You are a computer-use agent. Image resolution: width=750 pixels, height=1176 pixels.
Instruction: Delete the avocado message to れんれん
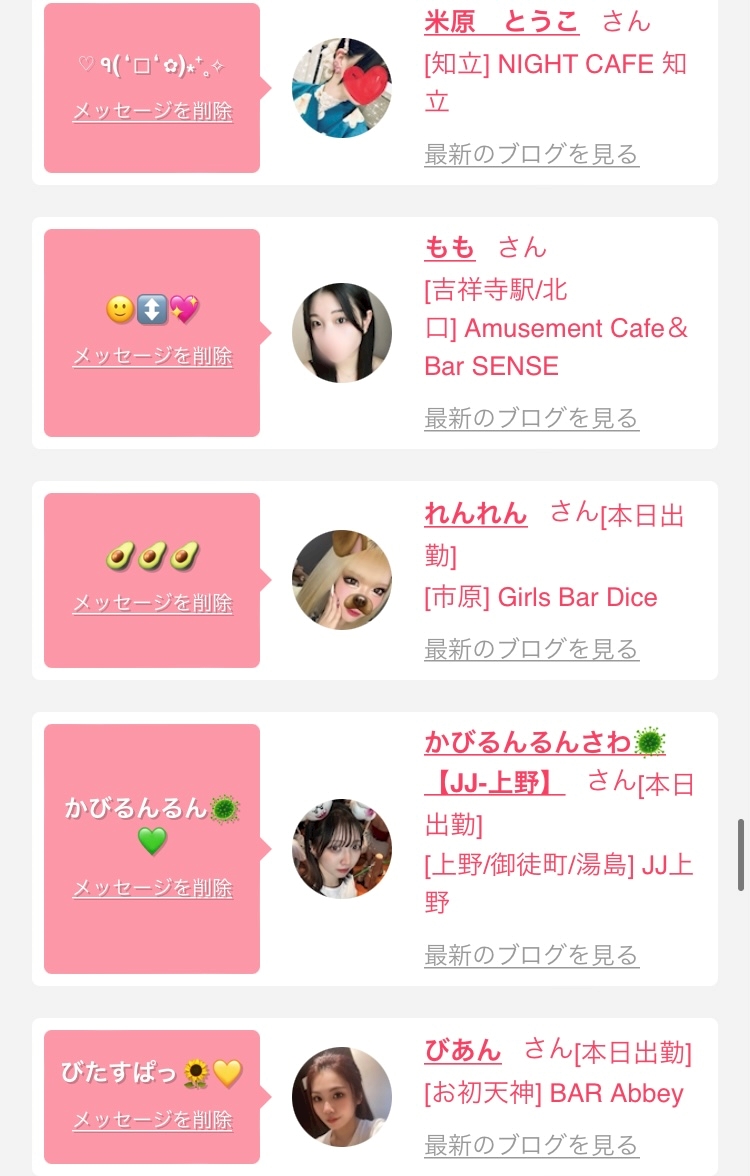click(x=153, y=602)
